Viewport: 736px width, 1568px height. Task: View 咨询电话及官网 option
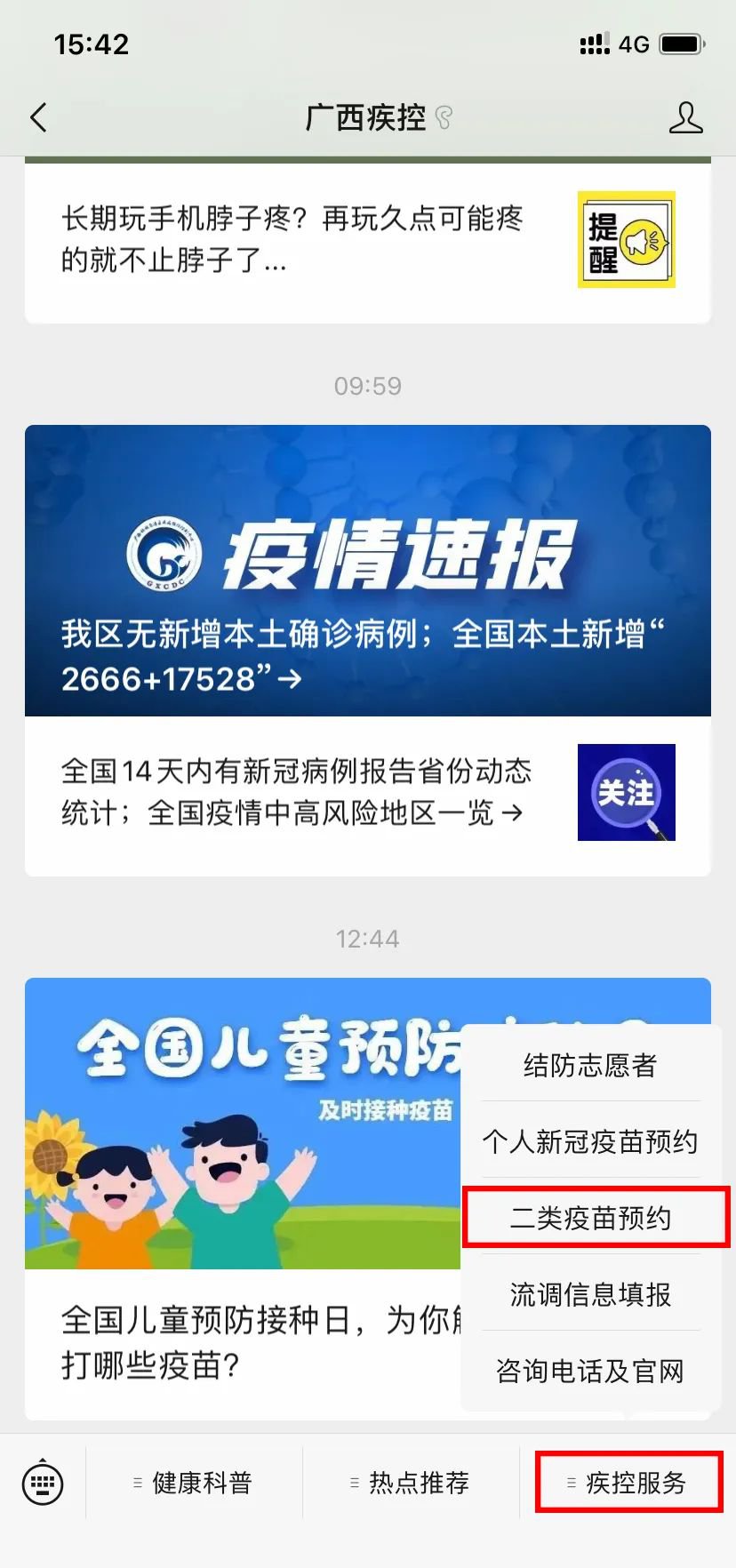click(590, 1371)
